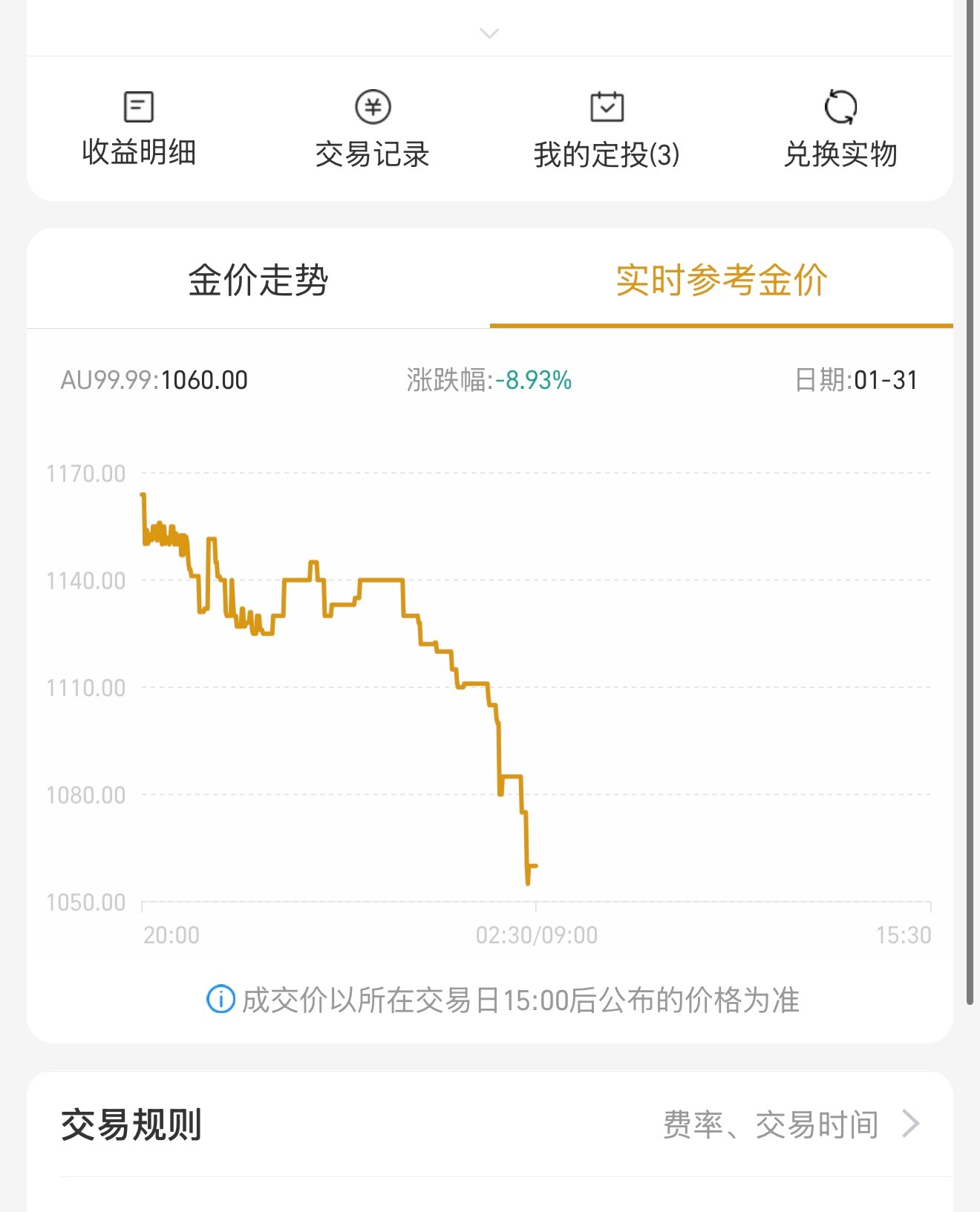Click the 收益明细 label

pos(138,154)
